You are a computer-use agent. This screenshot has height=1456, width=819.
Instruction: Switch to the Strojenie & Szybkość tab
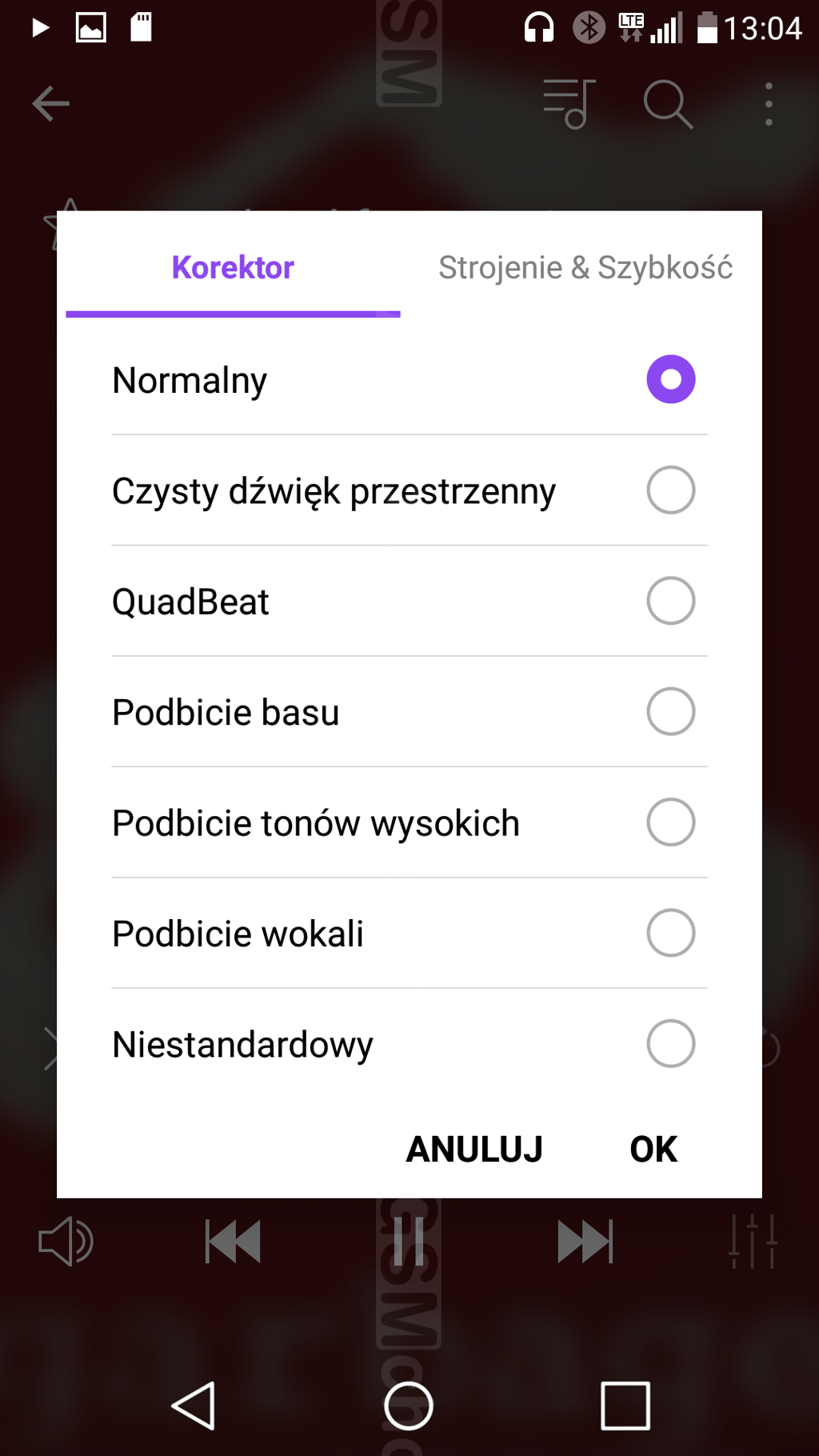585,267
